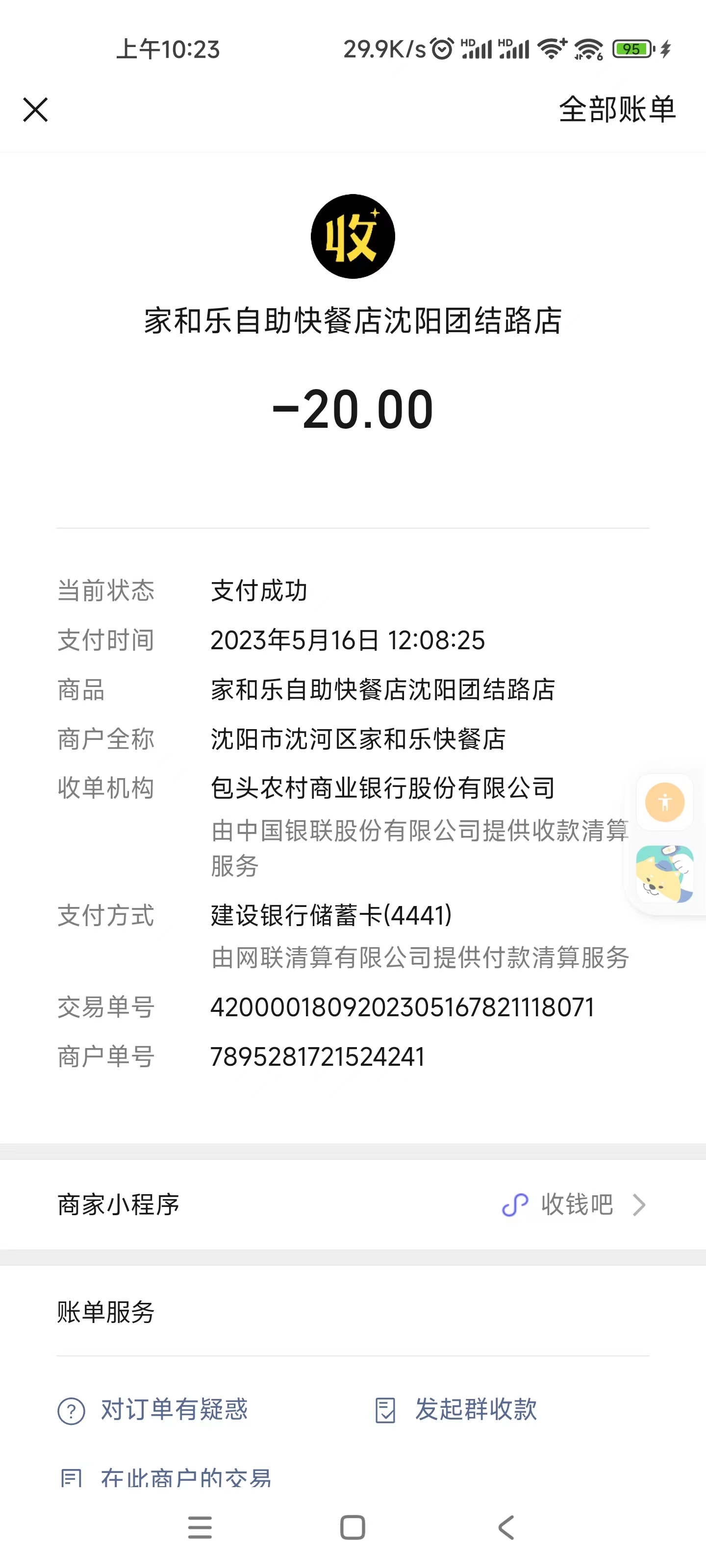Tap the cartoon dog floating assistant

tap(664, 874)
